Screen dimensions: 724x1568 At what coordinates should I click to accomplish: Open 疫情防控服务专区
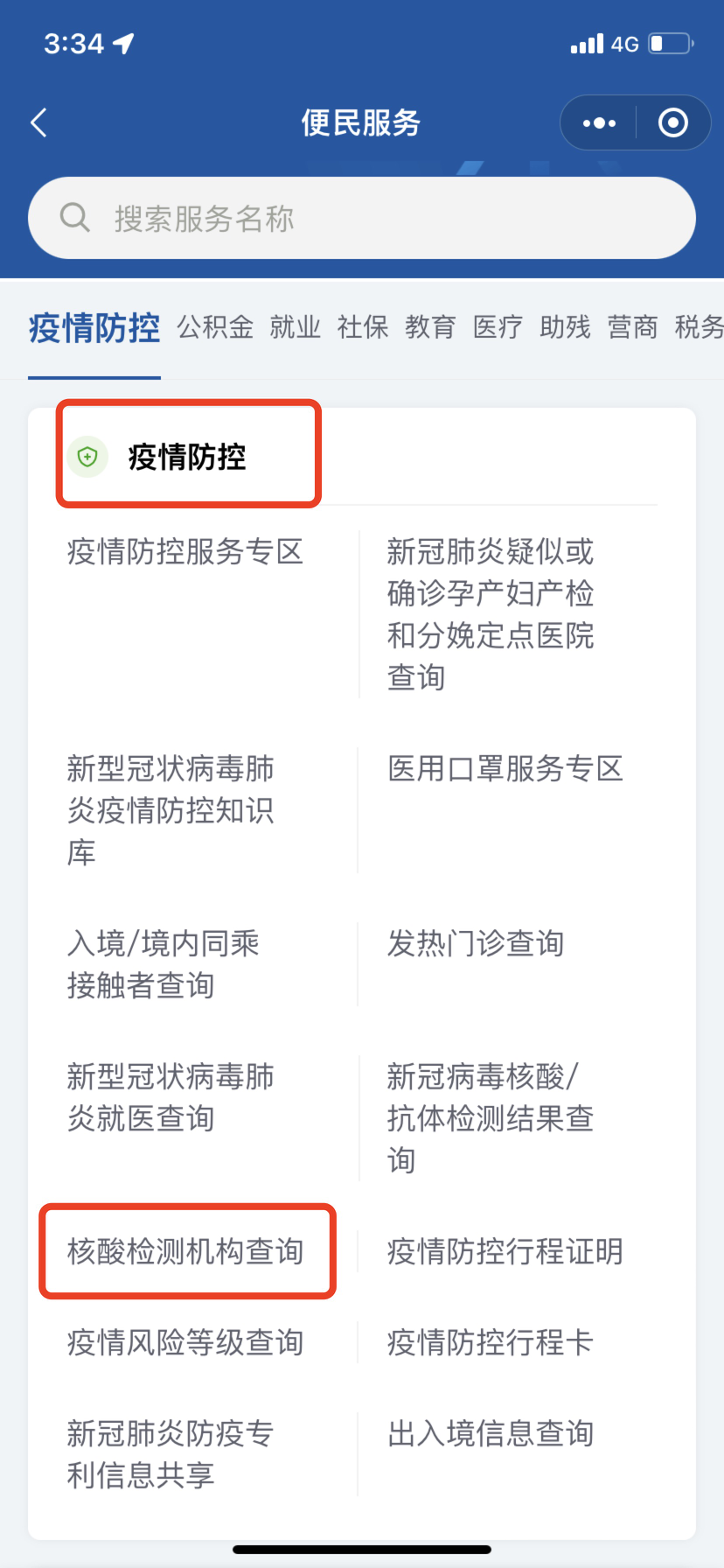pyautogui.click(x=185, y=552)
